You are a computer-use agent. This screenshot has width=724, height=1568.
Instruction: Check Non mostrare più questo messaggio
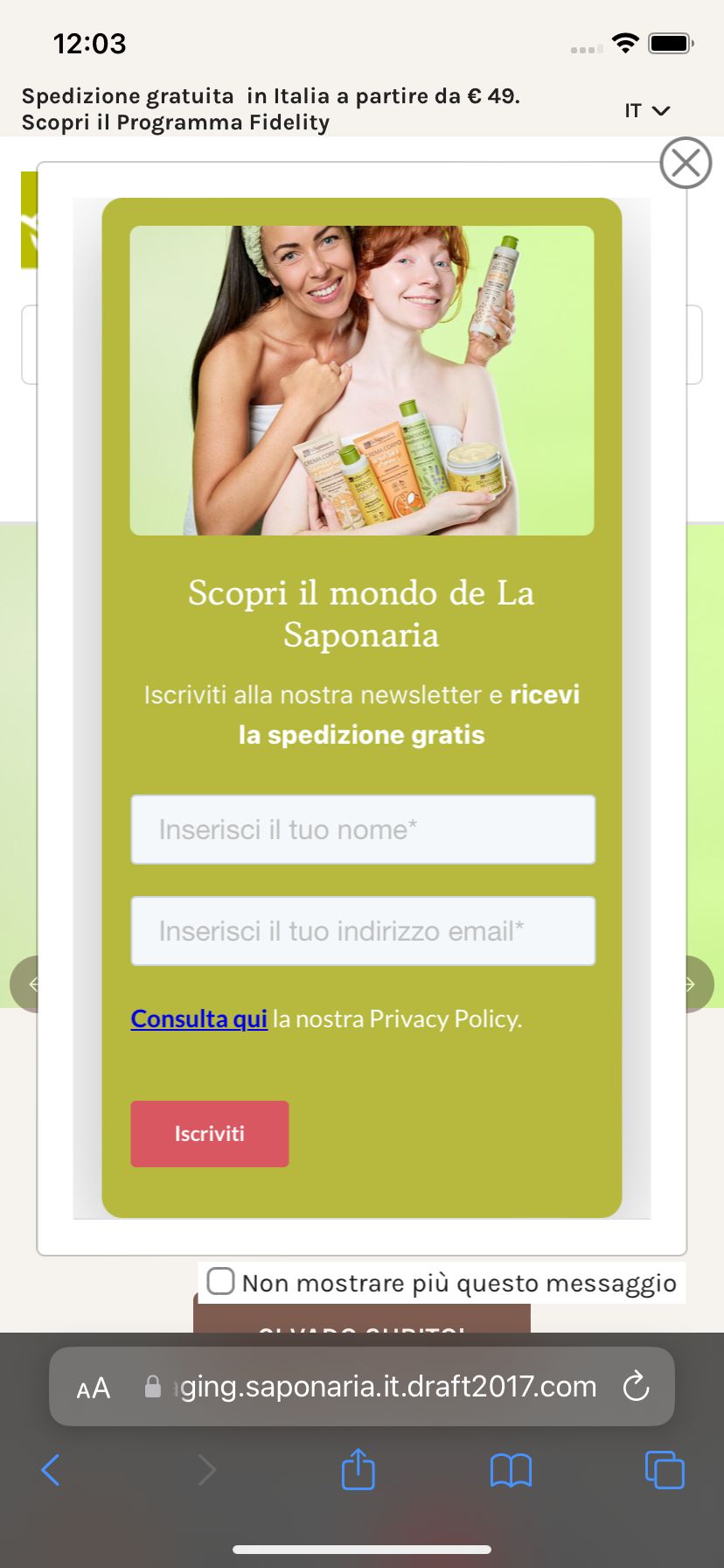coord(220,1281)
